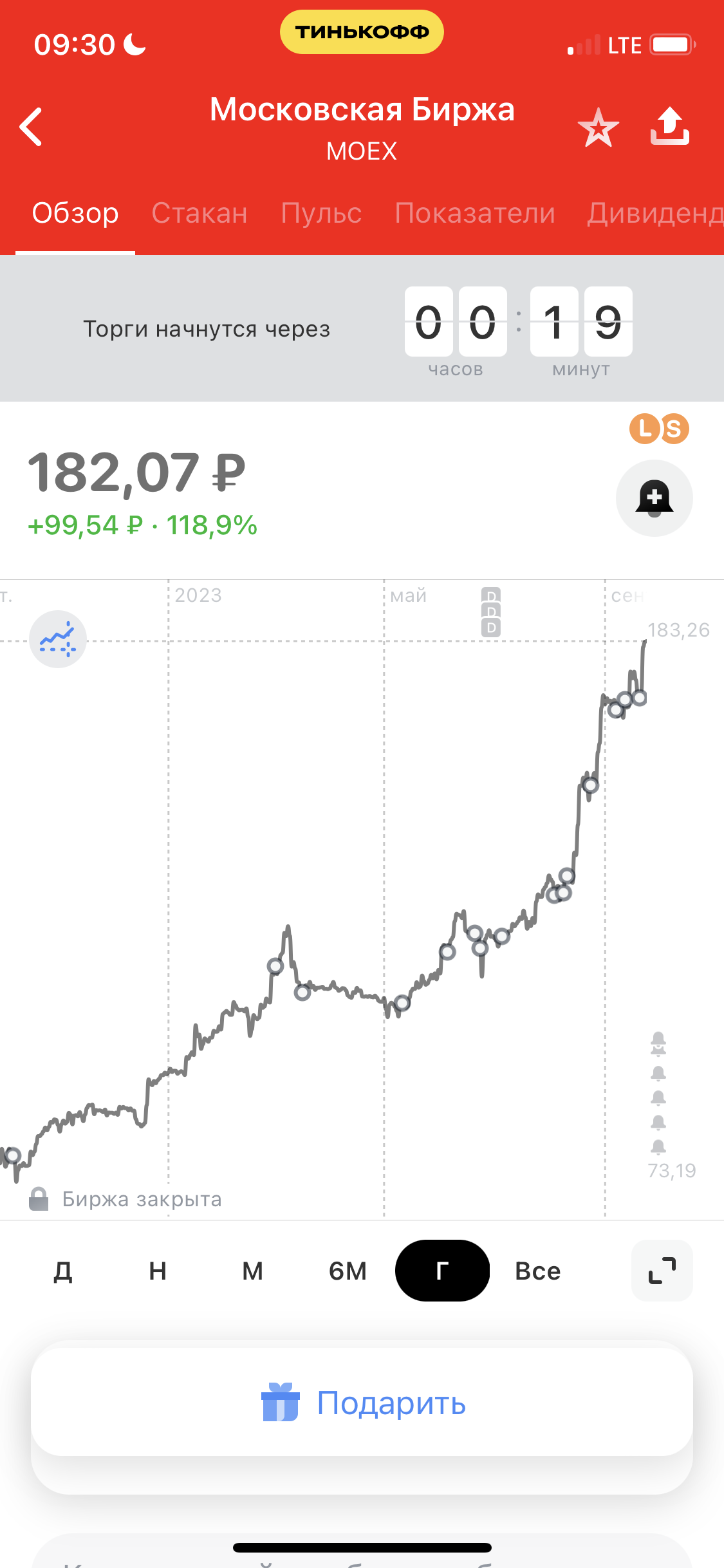Share the MOEX stock page
The height and width of the screenshot is (1568, 724).
tap(669, 126)
